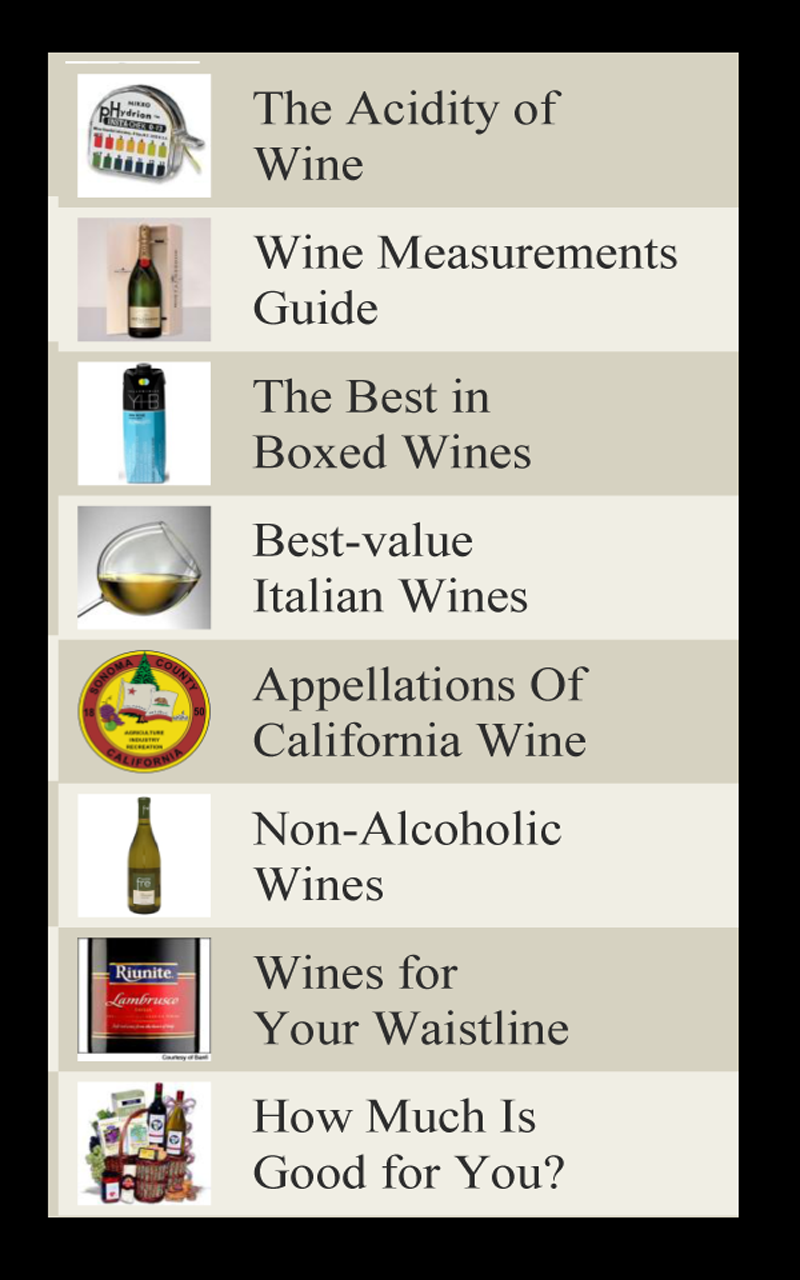Choose Non-Alcoholic Wines

click(407, 856)
